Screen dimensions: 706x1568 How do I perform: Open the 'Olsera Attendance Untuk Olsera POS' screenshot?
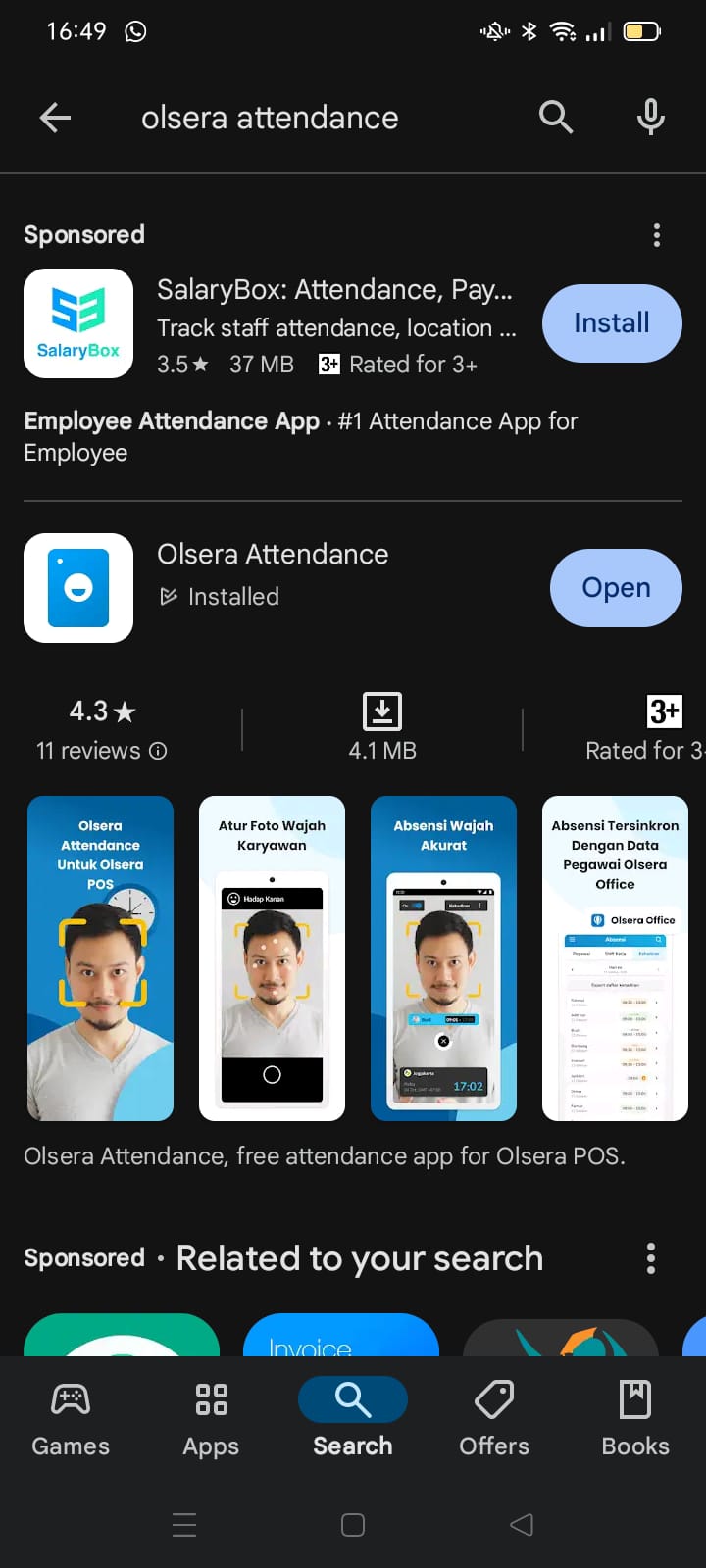tap(100, 958)
